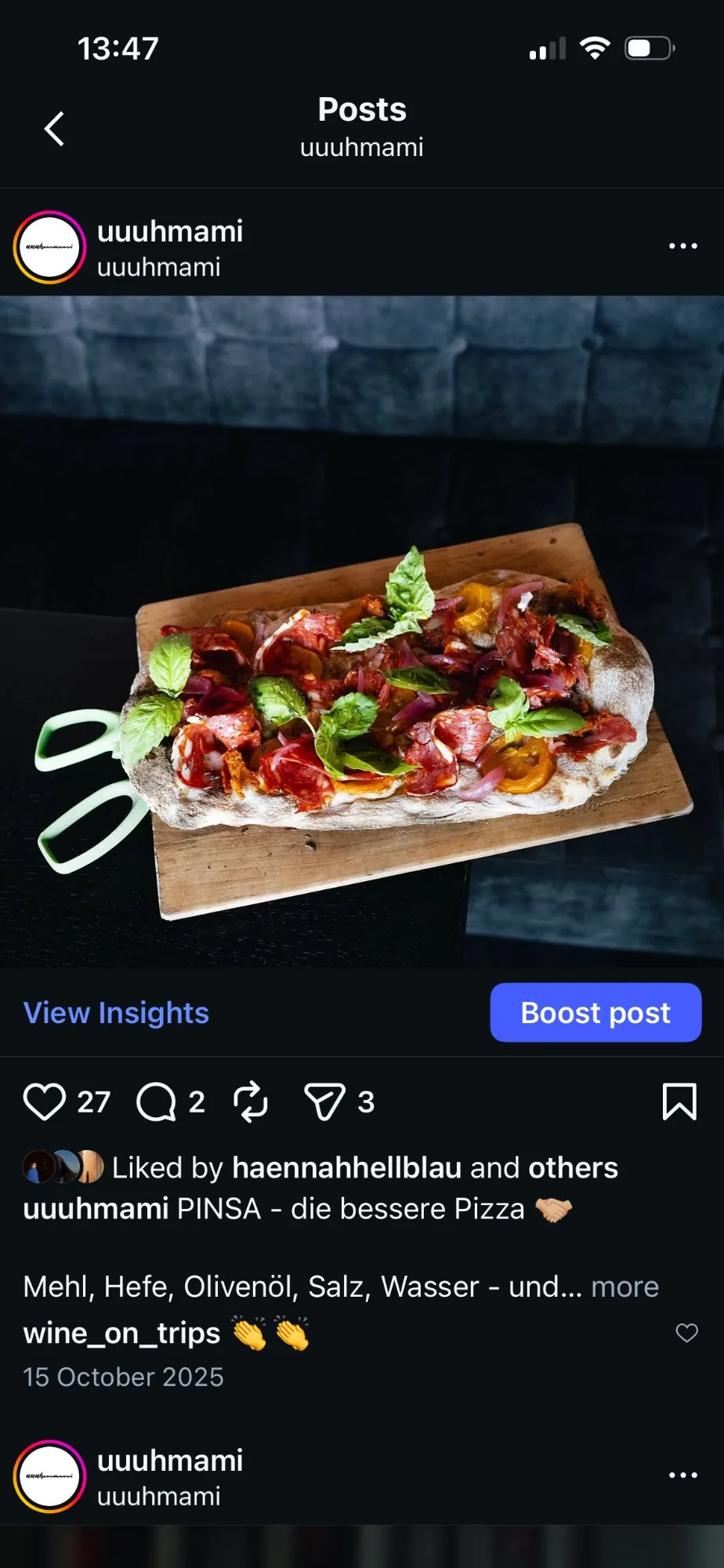
Task: Open wine_on_trips profile from comment
Action: click(121, 1333)
